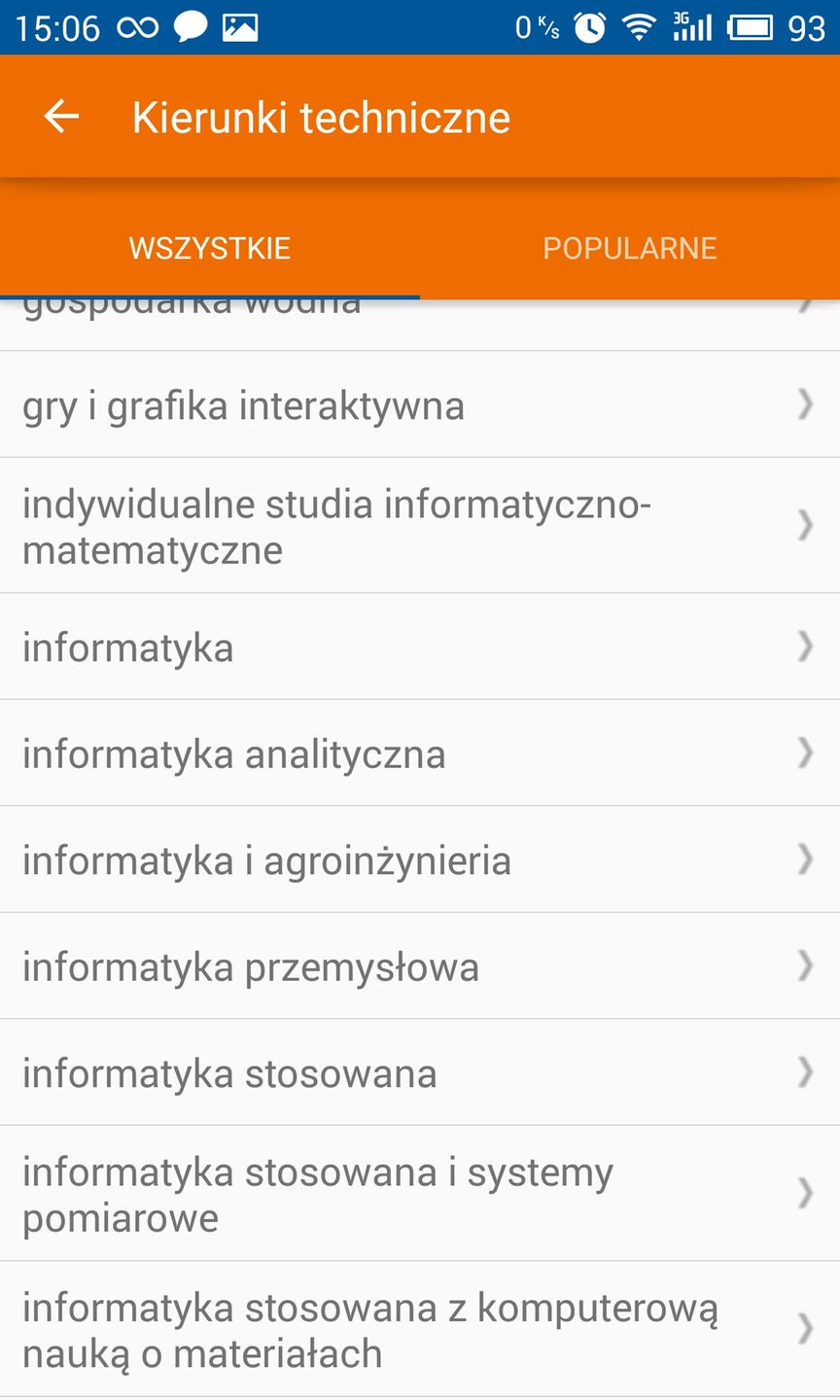The image size is (840, 1400).
Task: Switch to the POPULARNE tab
Action: [x=629, y=248]
